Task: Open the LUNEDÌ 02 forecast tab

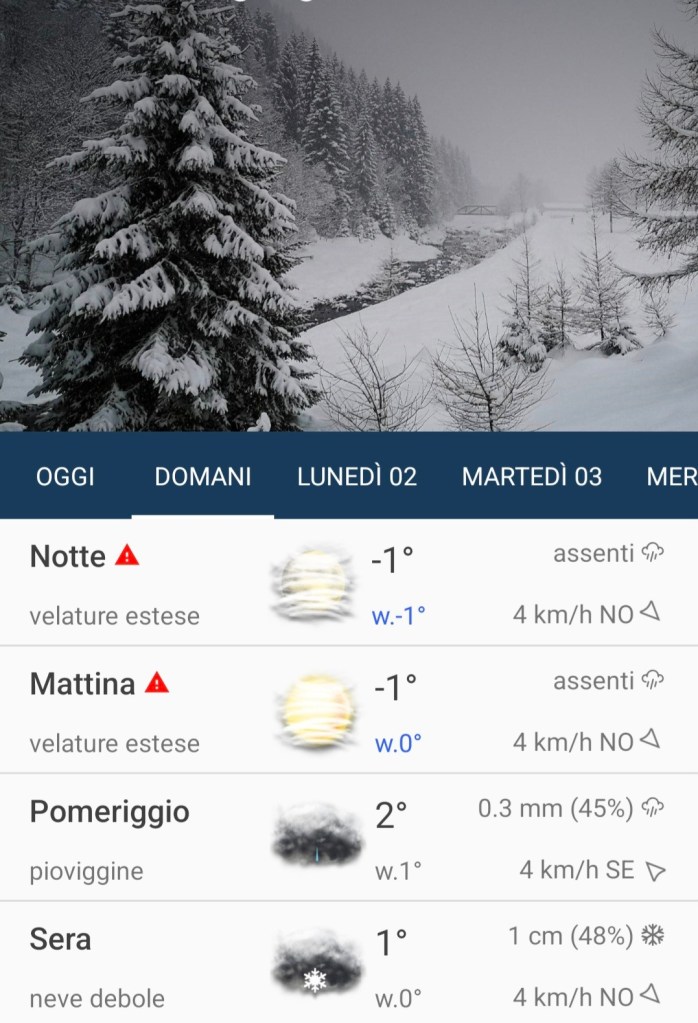Action: pos(356,477)
